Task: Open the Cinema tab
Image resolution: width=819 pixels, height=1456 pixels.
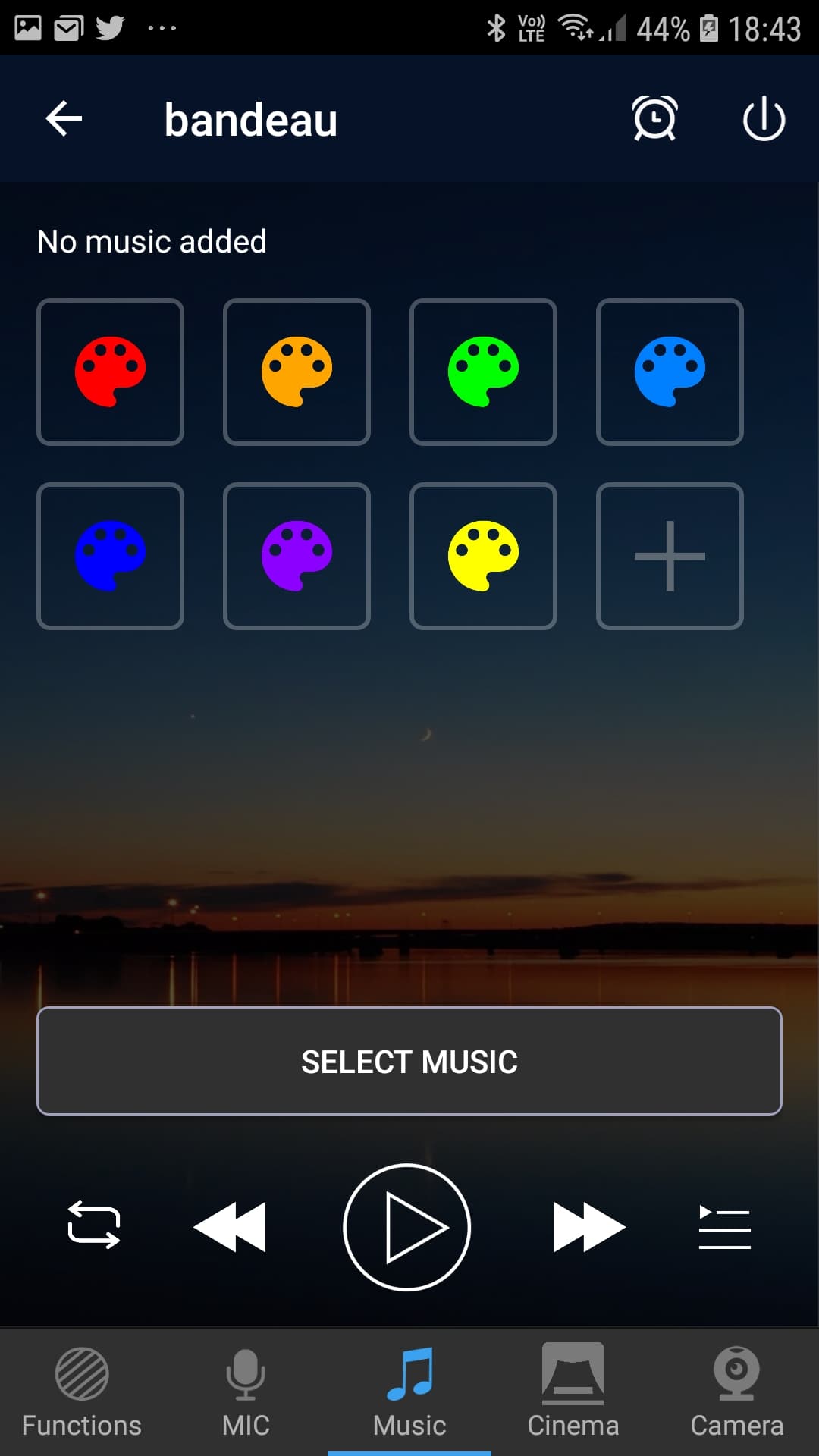Action: point(573,1392)
